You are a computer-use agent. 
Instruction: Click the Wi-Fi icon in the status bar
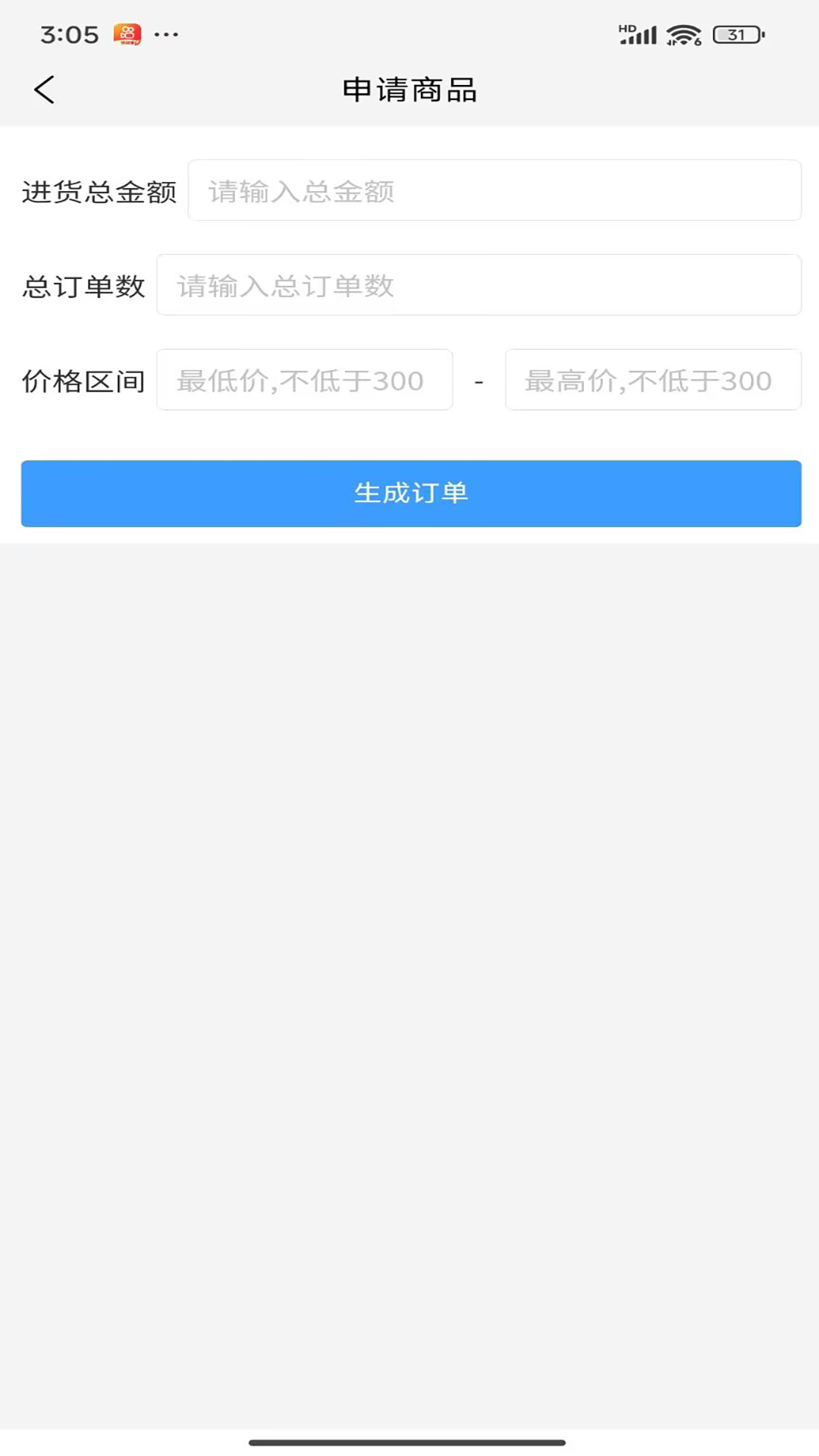(x=682, y=33)
